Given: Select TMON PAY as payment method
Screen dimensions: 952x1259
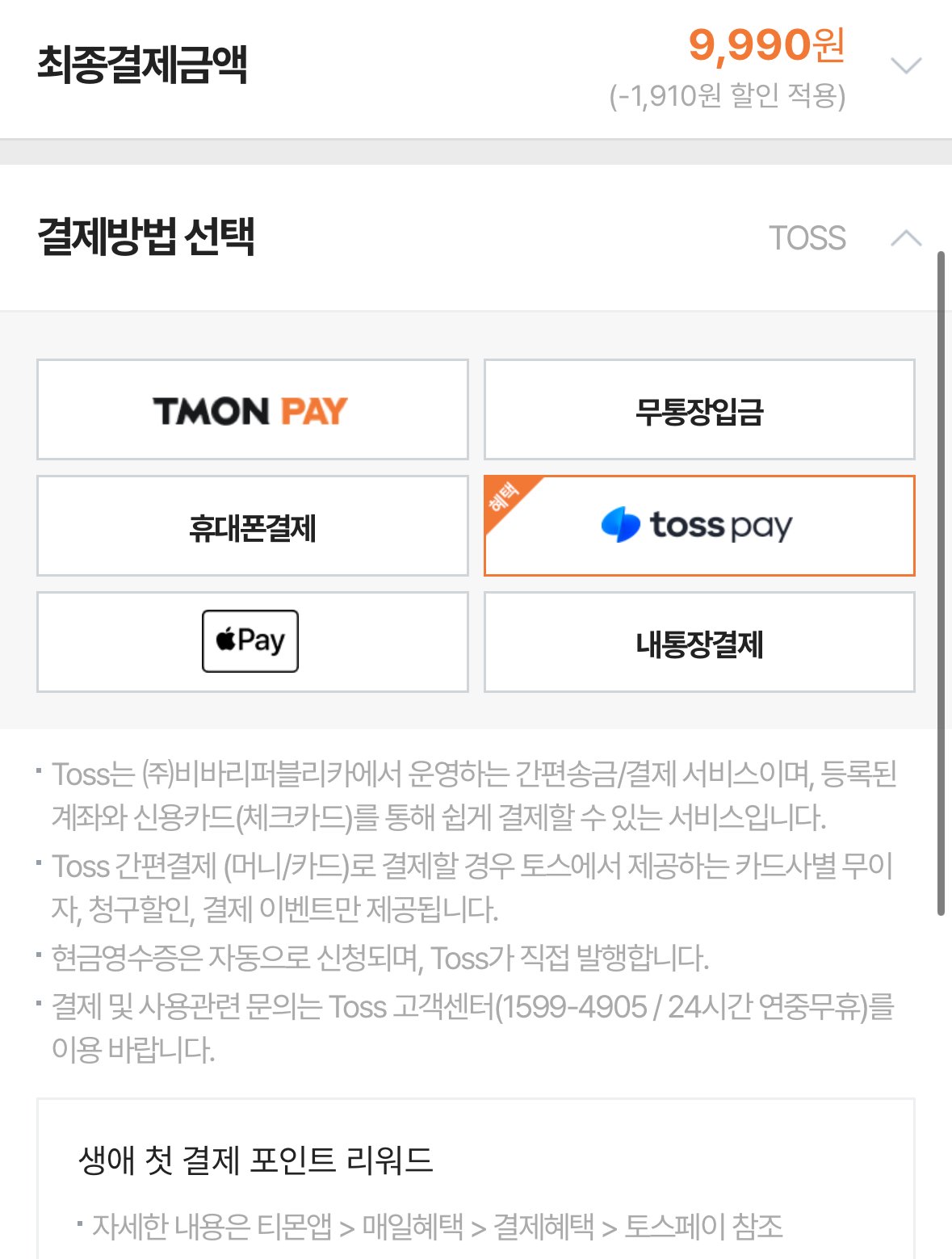Looking at the screenshot, I should pos(252,410).
